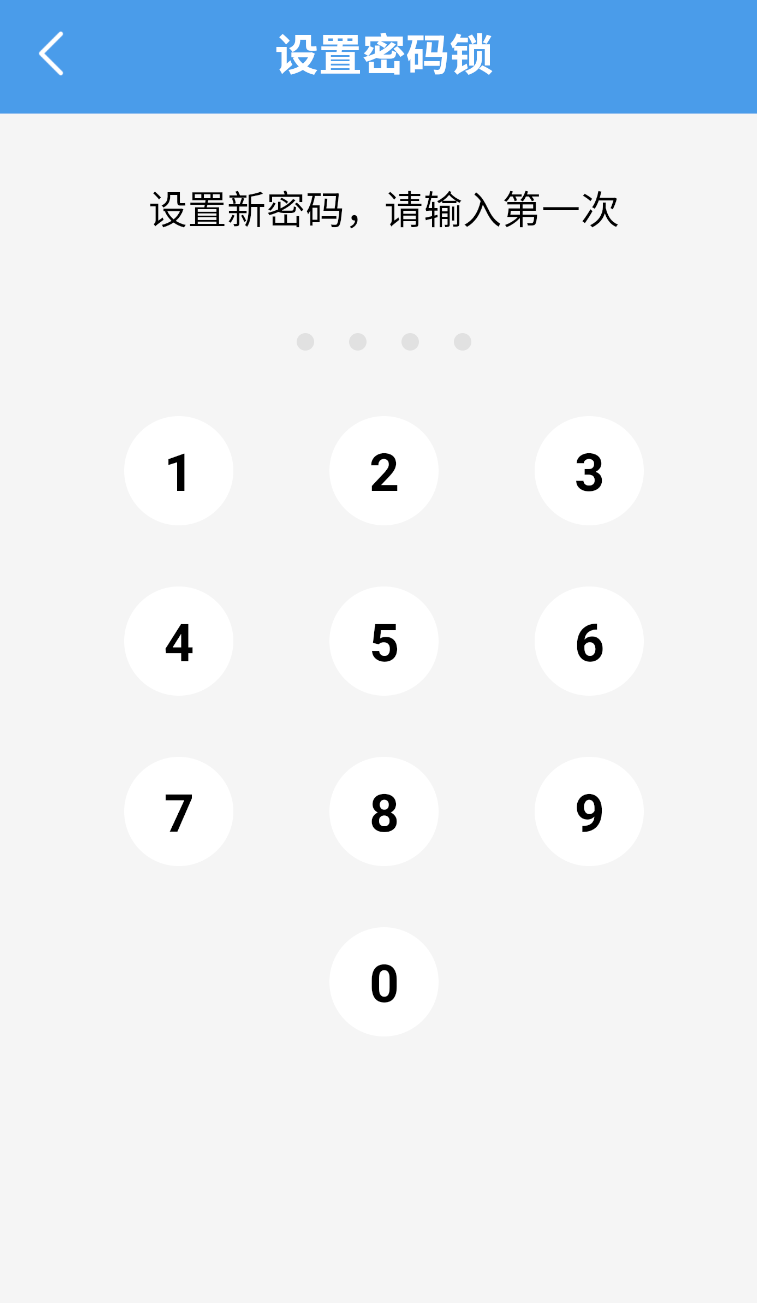Select digit 3 on the keypad

(x=589, y=471)
